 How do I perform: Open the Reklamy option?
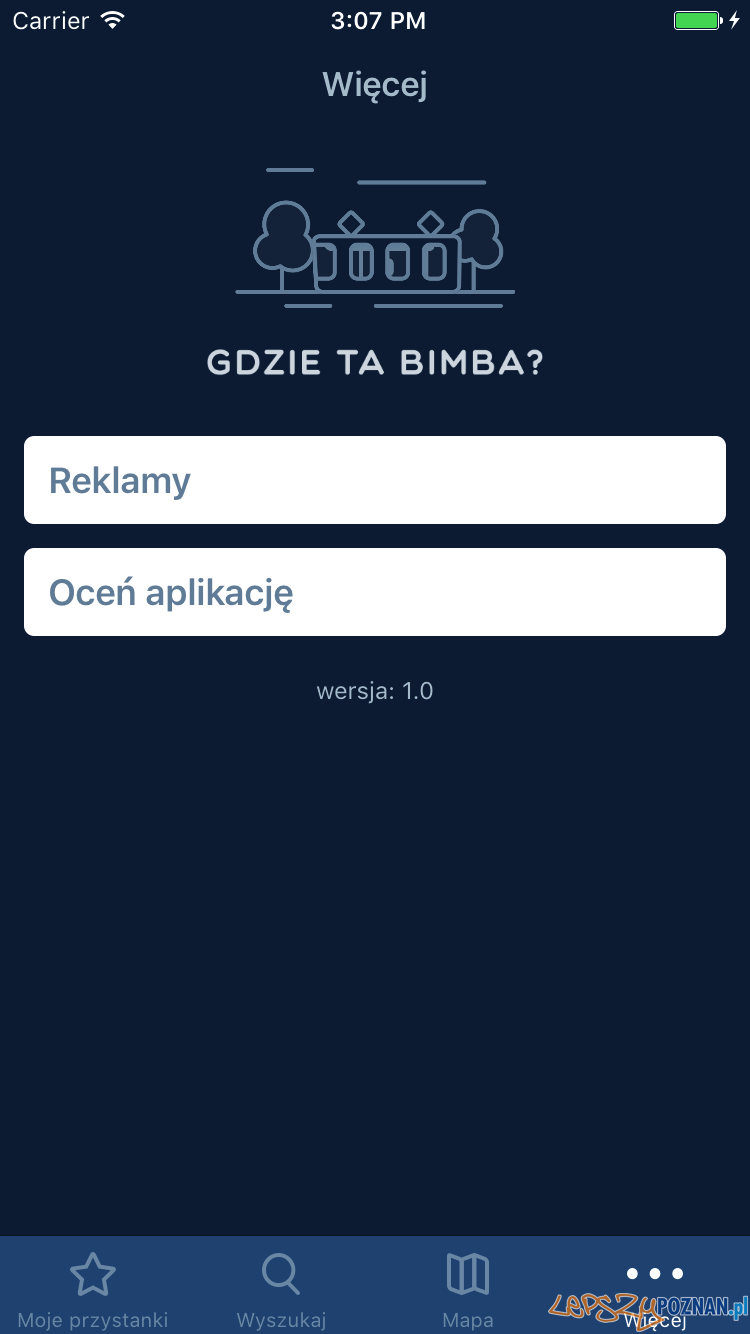[x=375, y=479]
